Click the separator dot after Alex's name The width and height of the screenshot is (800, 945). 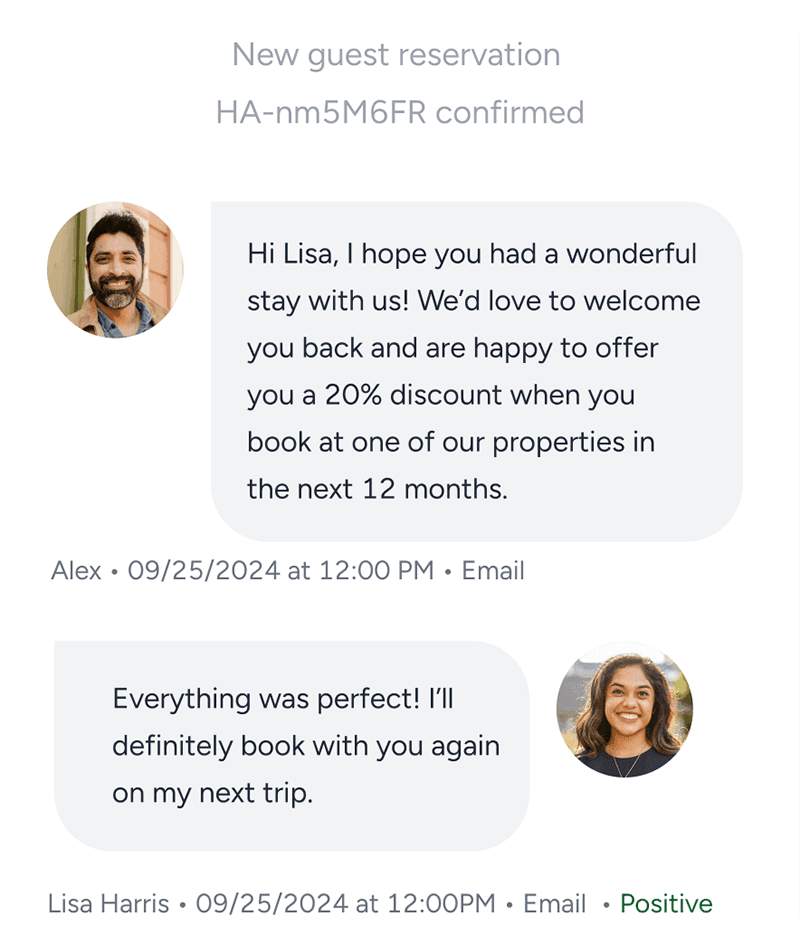coord(112,570)
